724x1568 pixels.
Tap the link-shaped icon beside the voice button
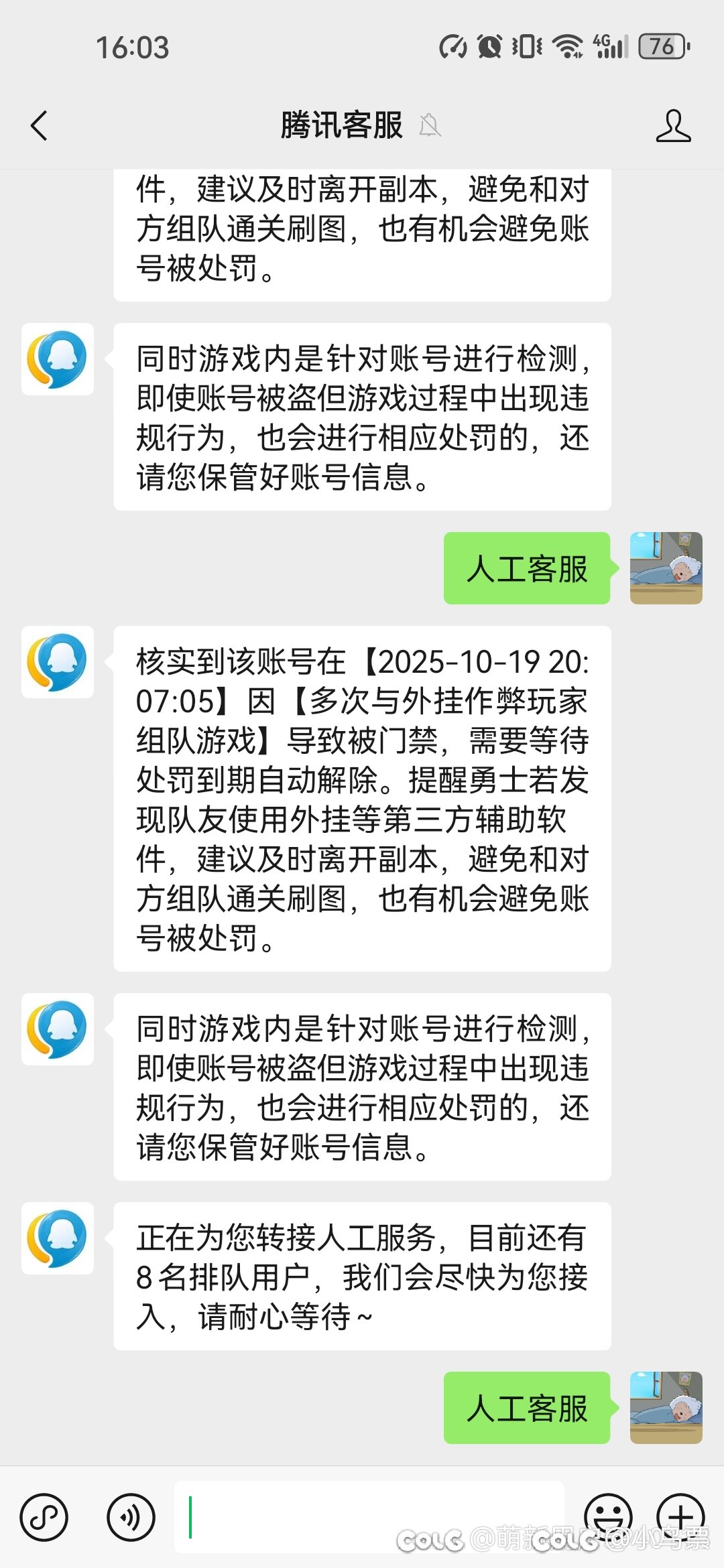44,1517
